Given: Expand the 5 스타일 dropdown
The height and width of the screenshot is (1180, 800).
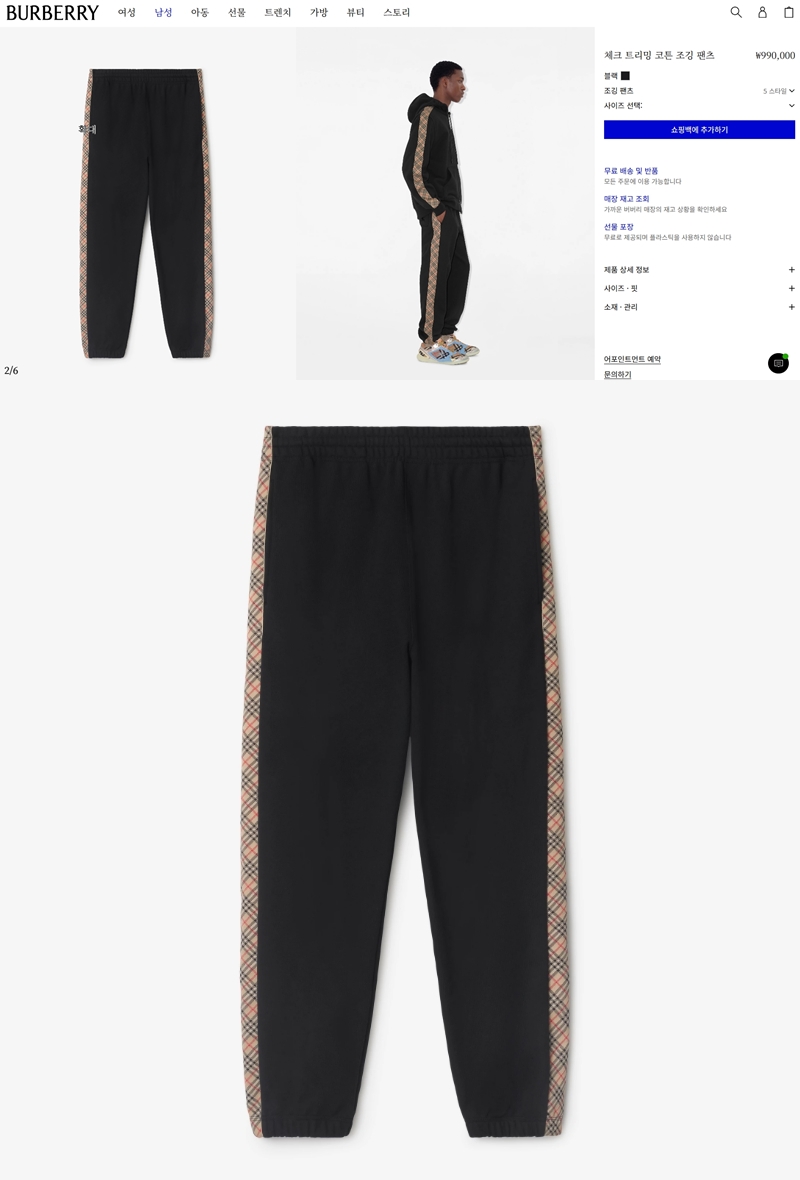Looking at the screenshot, I should click(778, 91).
